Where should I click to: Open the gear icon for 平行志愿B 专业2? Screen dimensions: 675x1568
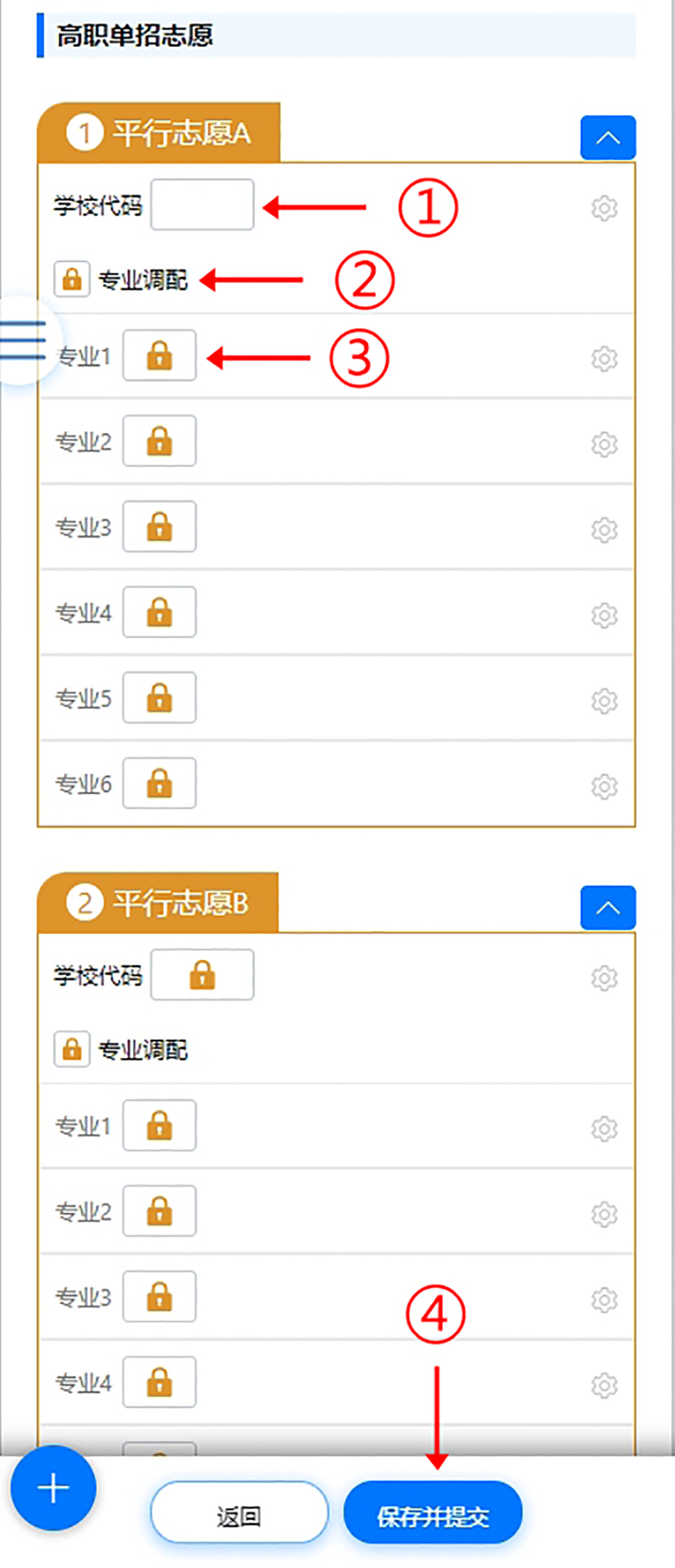[604, 1215]
